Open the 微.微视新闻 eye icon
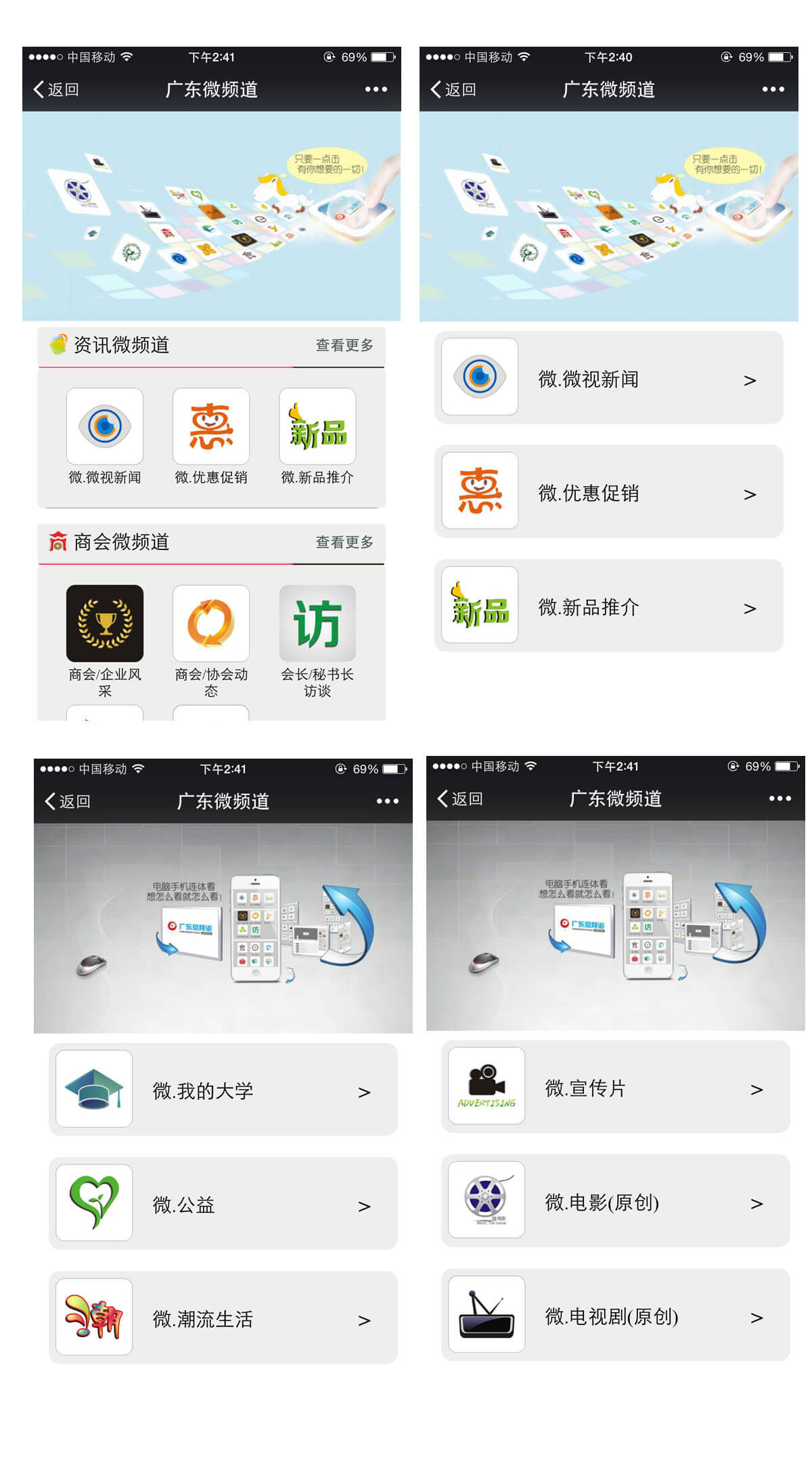Viewport: 812px width, 1478px height. (105, 426)
